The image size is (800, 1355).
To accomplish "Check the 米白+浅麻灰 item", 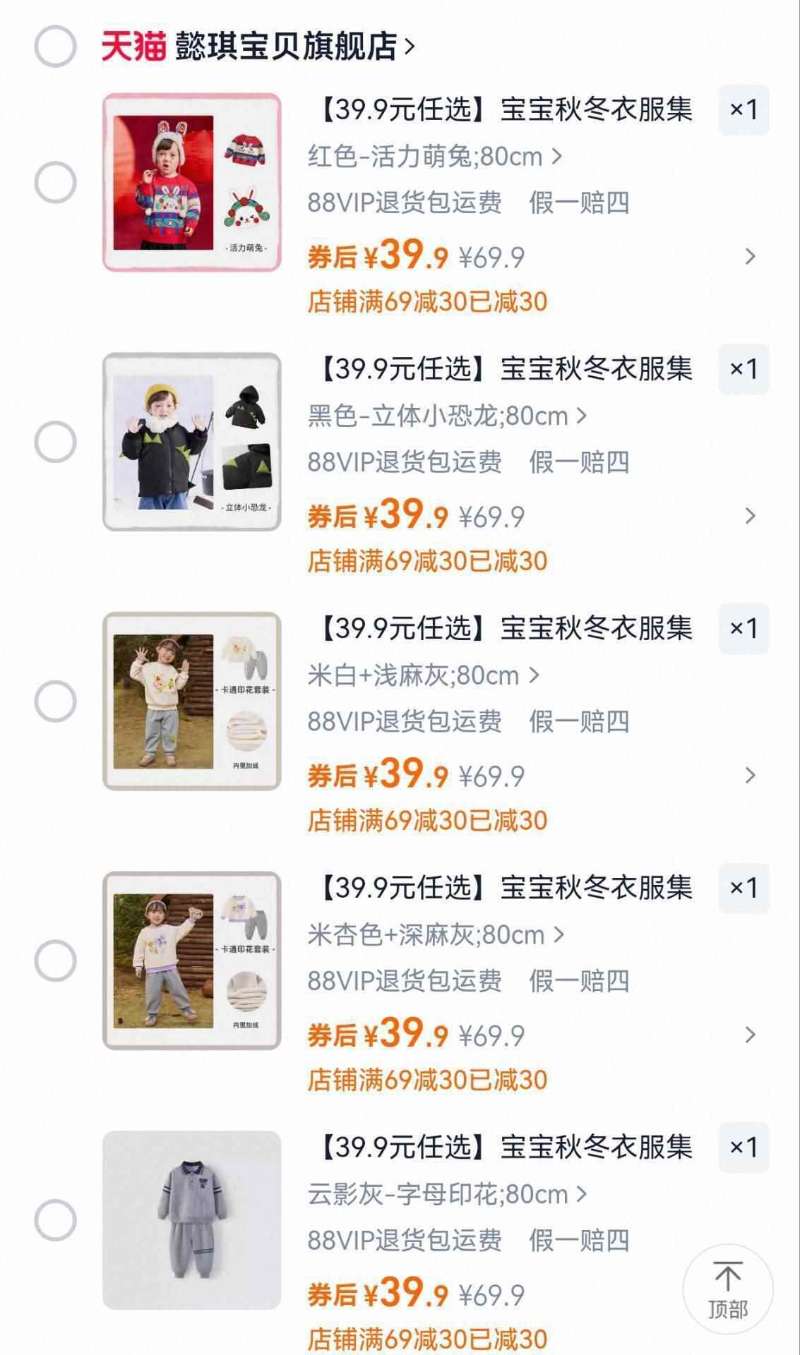I will coord(55,701).
